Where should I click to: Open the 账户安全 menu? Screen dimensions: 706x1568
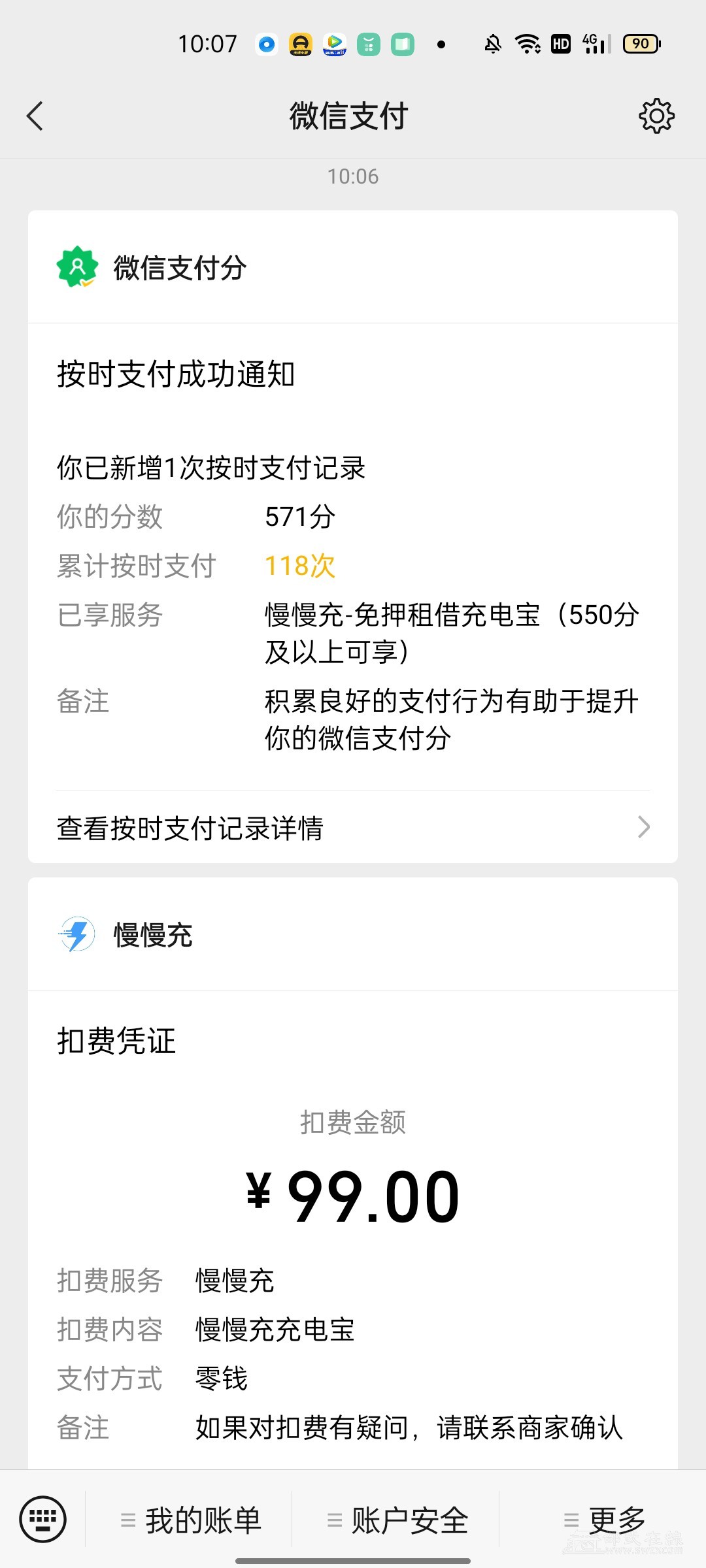[x=396, y=1520]
